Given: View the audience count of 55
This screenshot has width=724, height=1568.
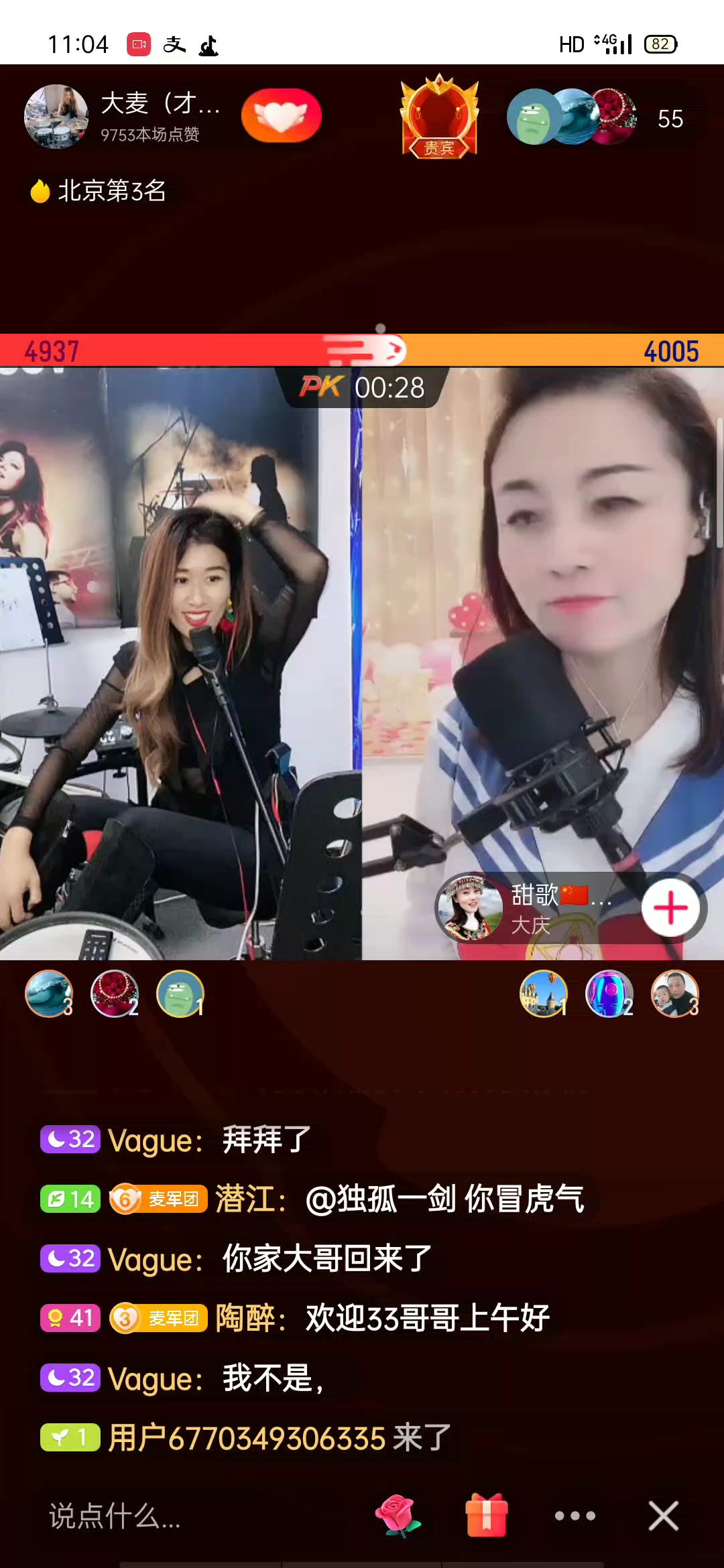Looking at the screenshot, I should point(670,119).
